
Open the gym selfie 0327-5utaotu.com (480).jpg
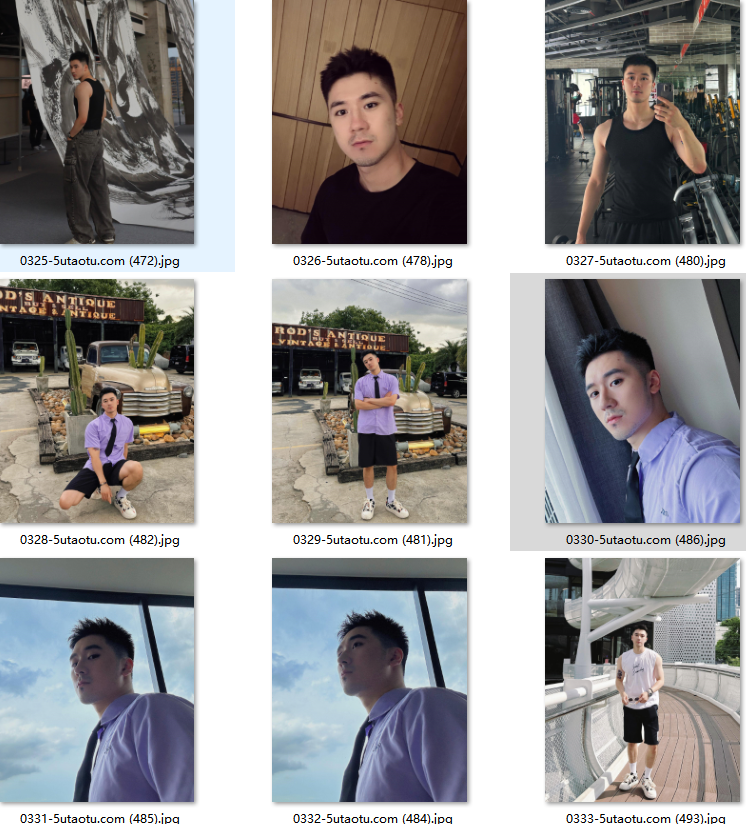click(642, 122)
